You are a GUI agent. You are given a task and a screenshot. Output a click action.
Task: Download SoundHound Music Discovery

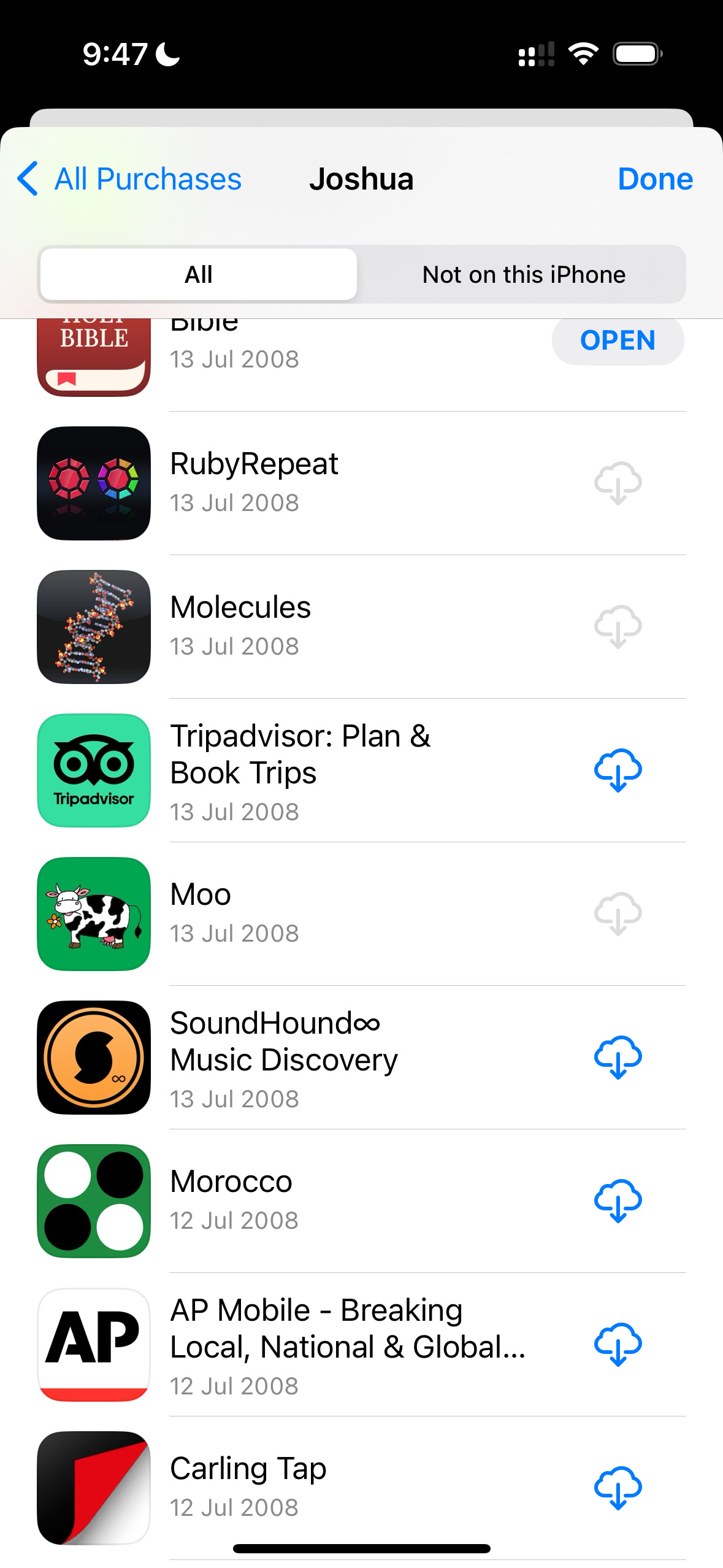coord(618,1057)
